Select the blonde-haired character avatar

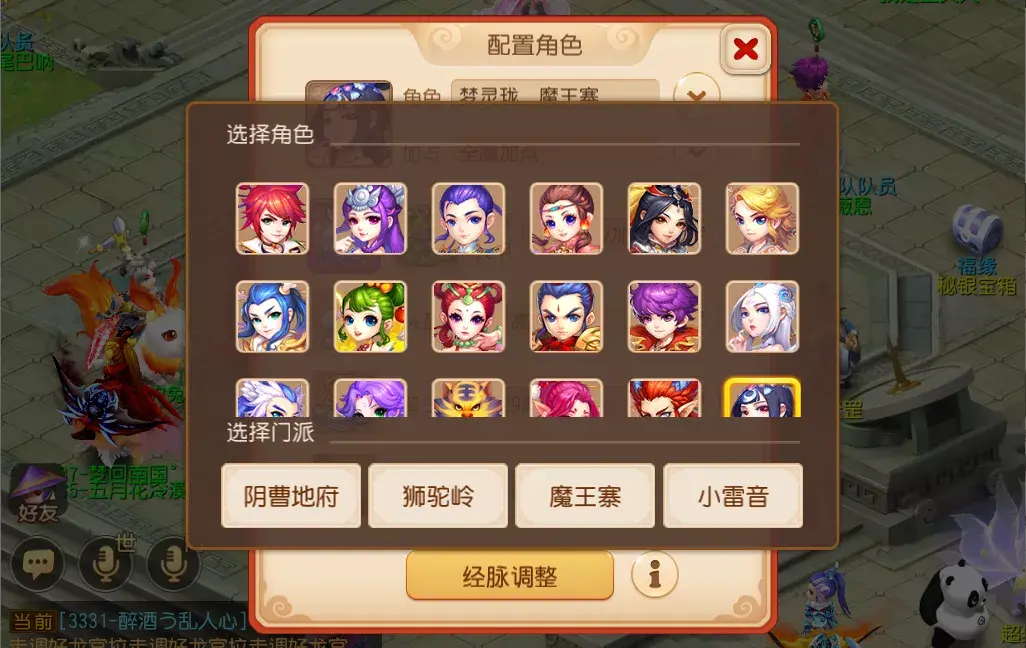pyautogui.click(x=762, y=218)
